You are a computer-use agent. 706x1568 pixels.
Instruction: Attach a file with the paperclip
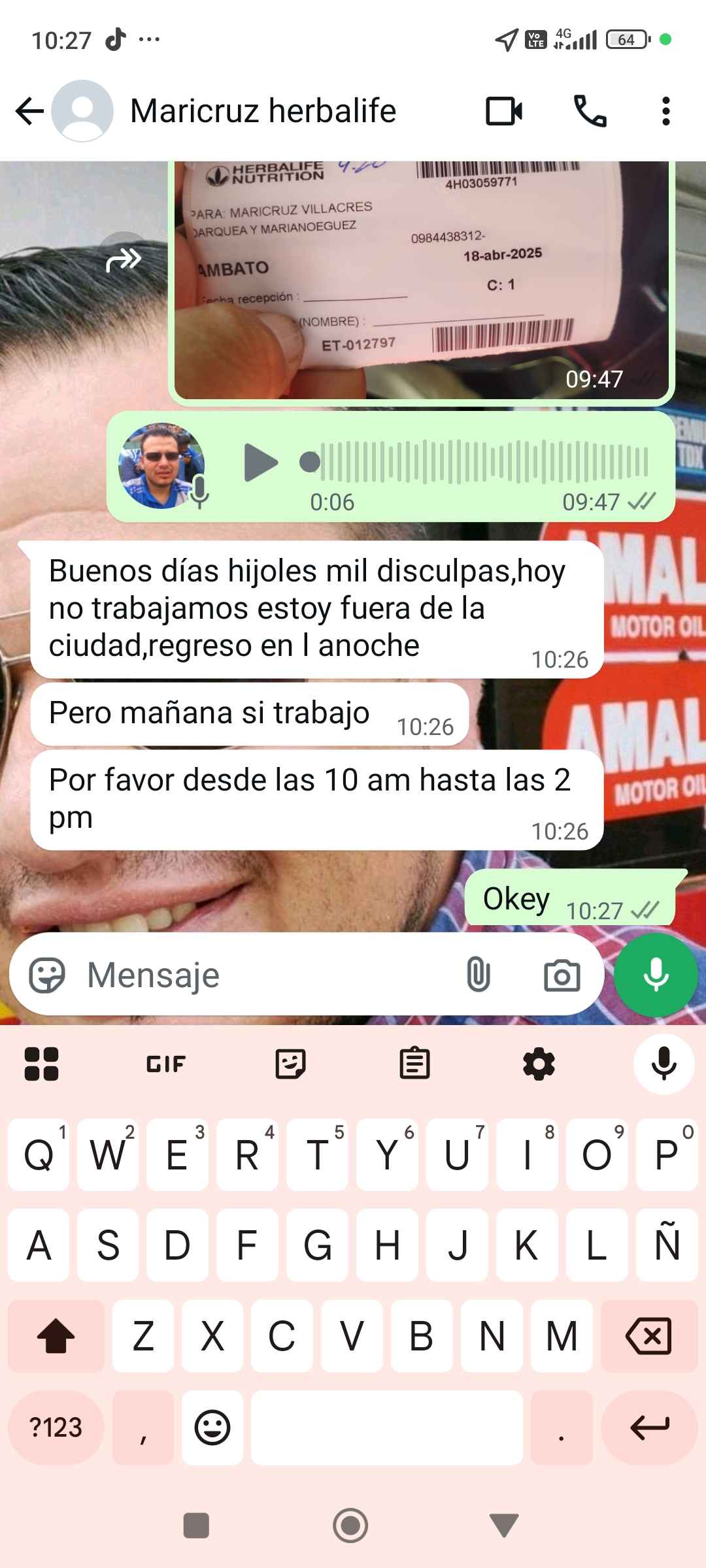[478, 975]
